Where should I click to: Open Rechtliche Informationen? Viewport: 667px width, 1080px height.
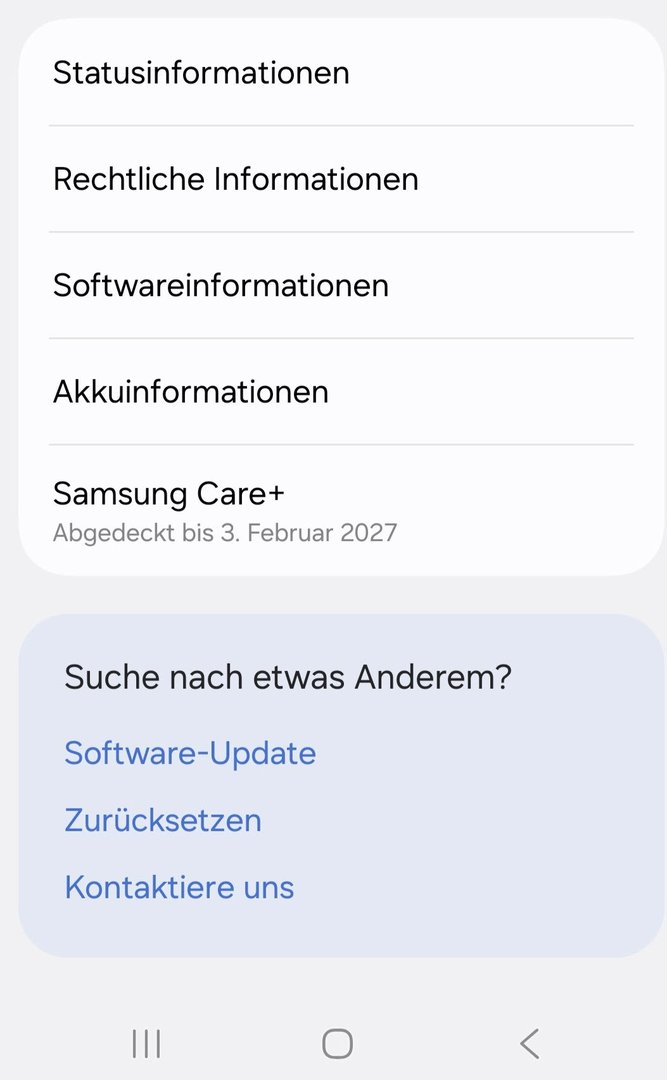click(236, 179)
